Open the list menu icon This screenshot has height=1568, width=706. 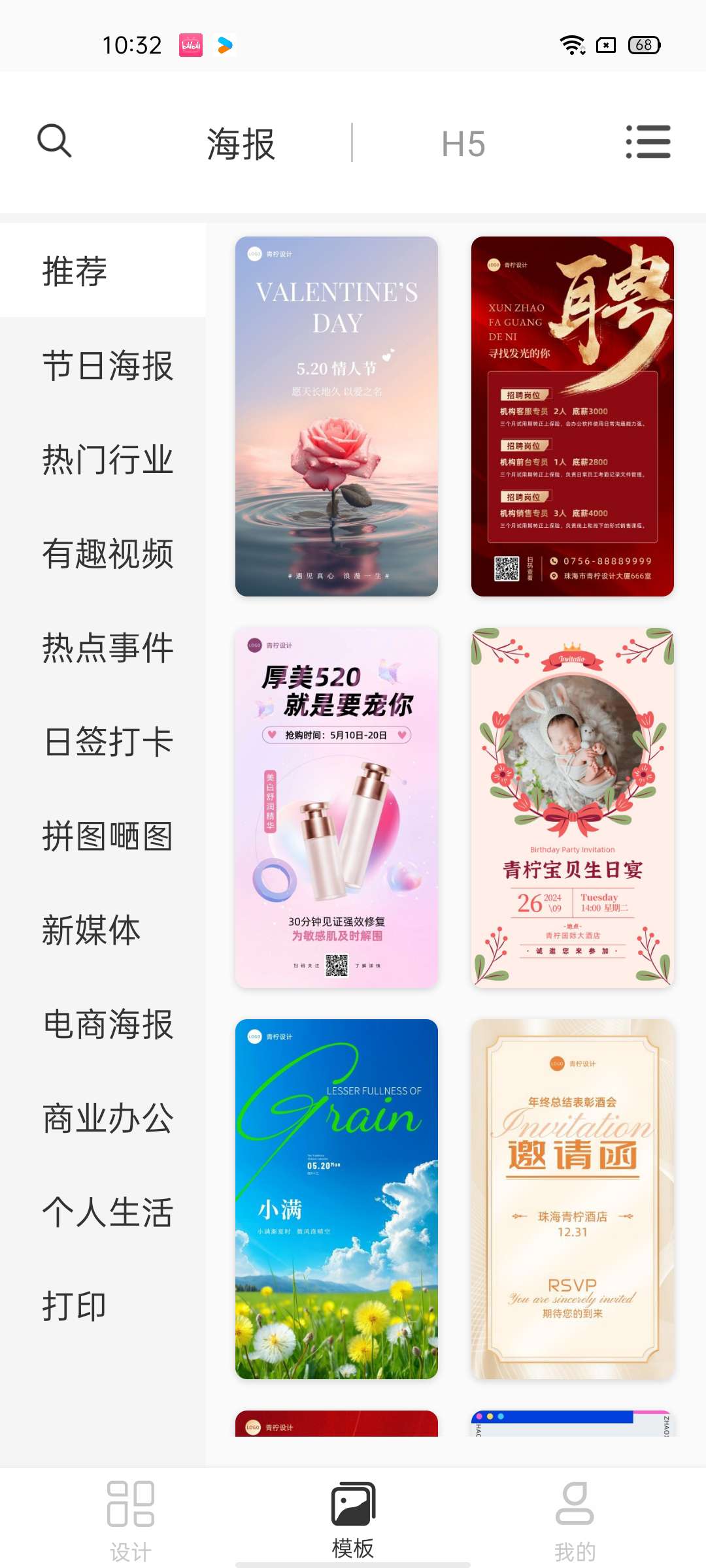(x=648, y=142)
